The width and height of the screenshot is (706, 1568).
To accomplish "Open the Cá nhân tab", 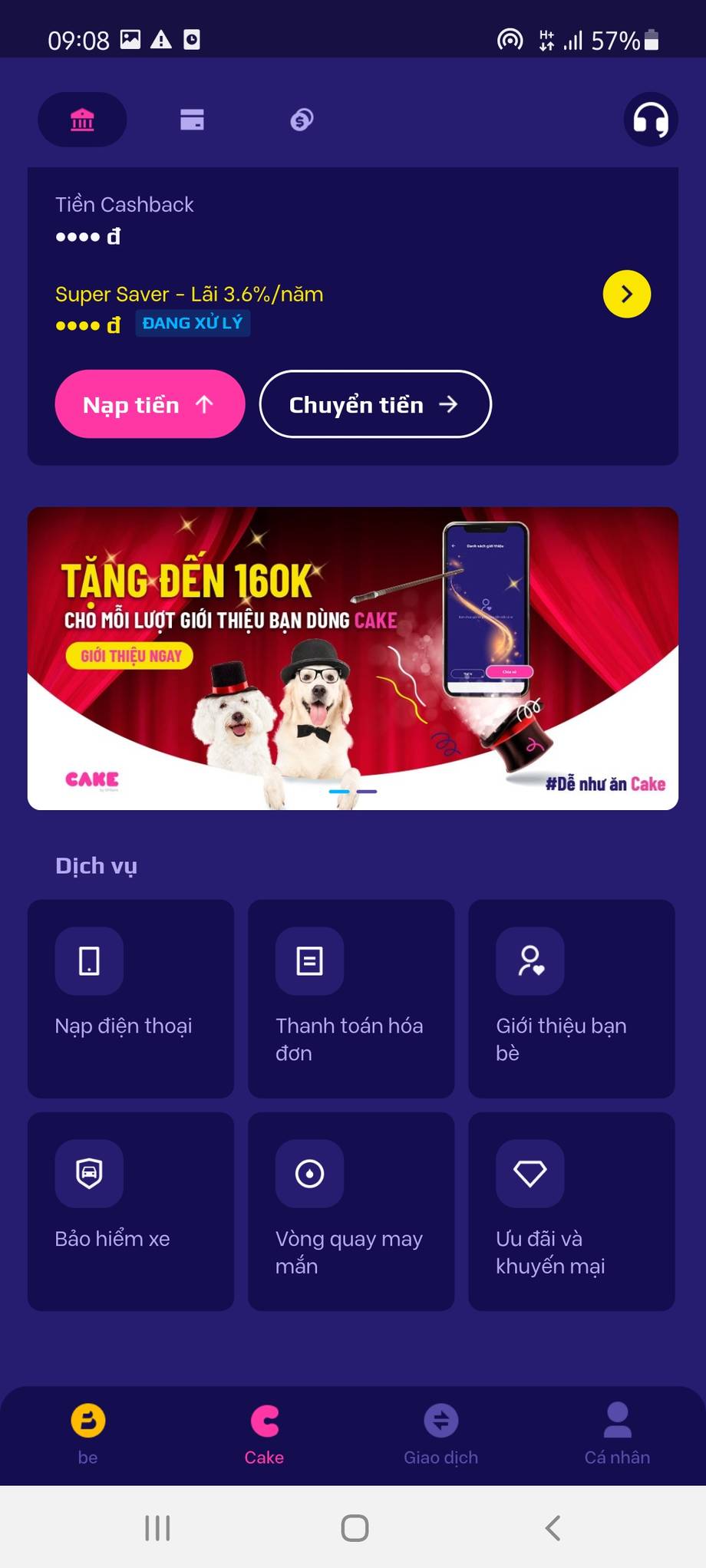I will (617, 1433).
